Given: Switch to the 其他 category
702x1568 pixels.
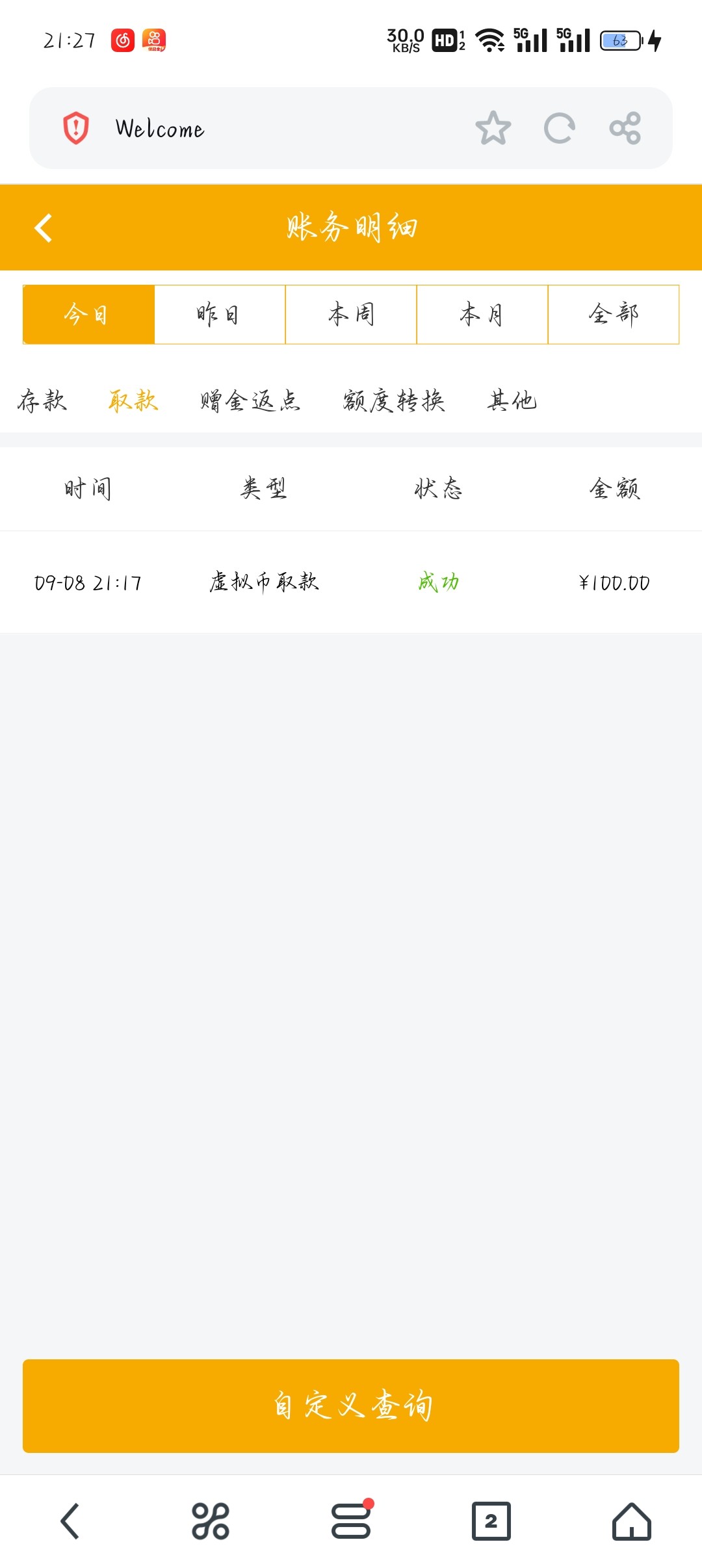Looking at the screenshot, I should click(512, 400).
